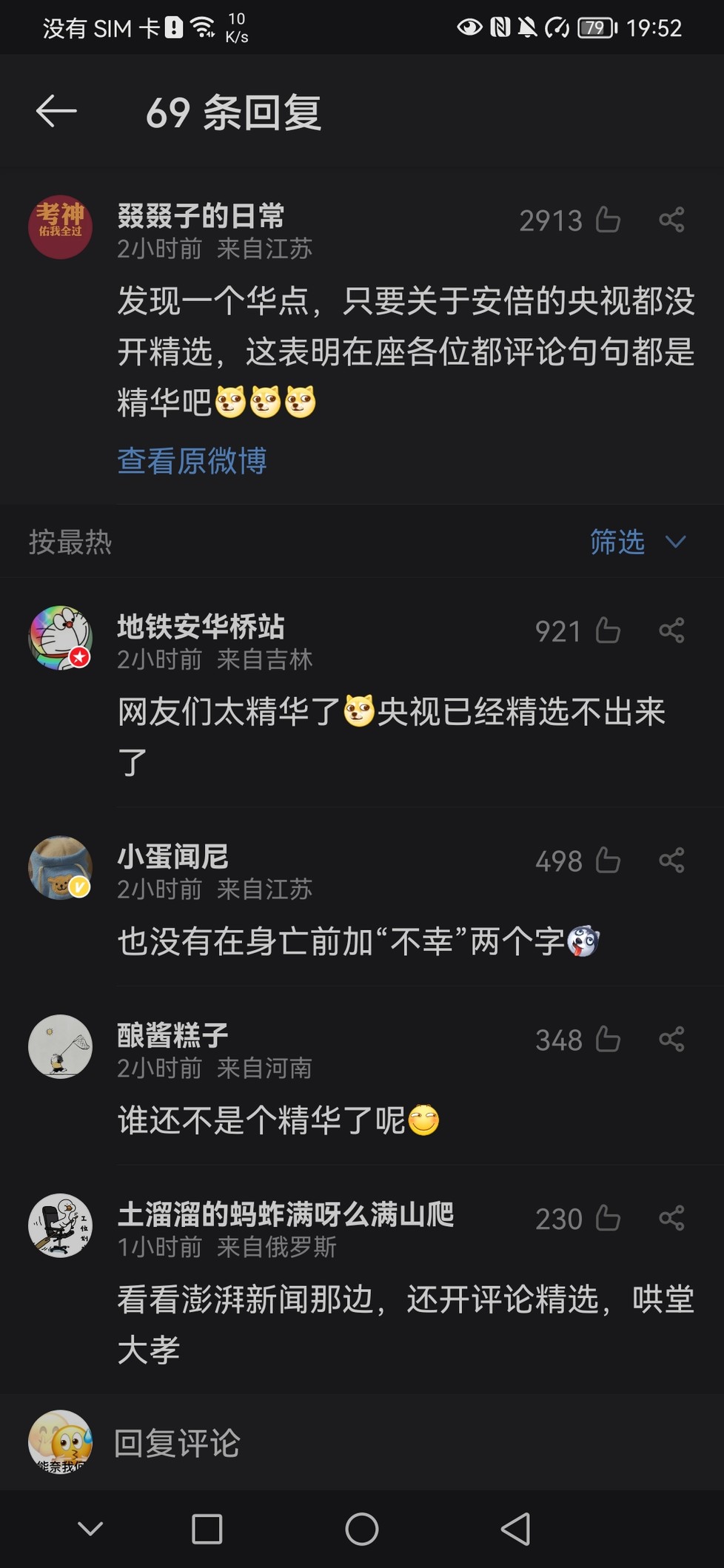Screen dimensions: 724x1568
Task: Like 酿酱糕子's reply
Action: [x=608, y=1039]
